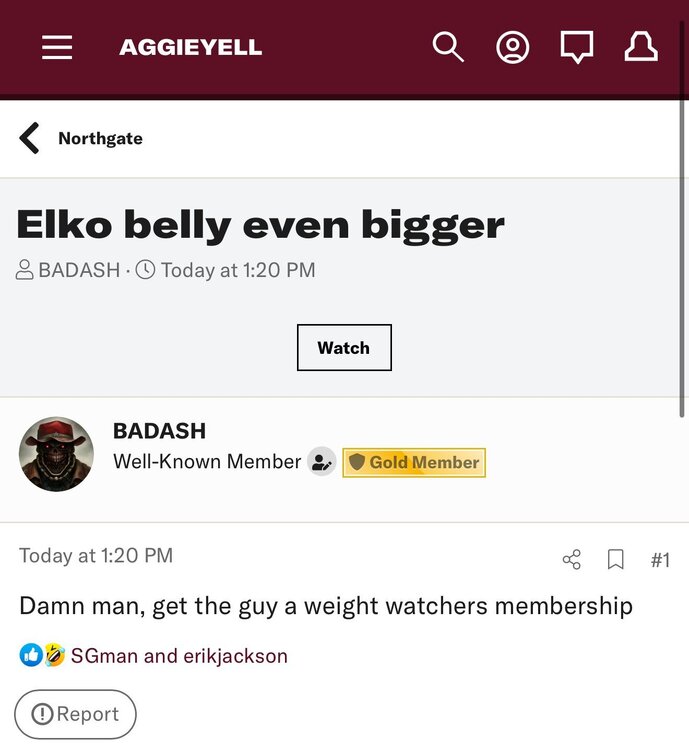Go back to Northgate forum

82,139
